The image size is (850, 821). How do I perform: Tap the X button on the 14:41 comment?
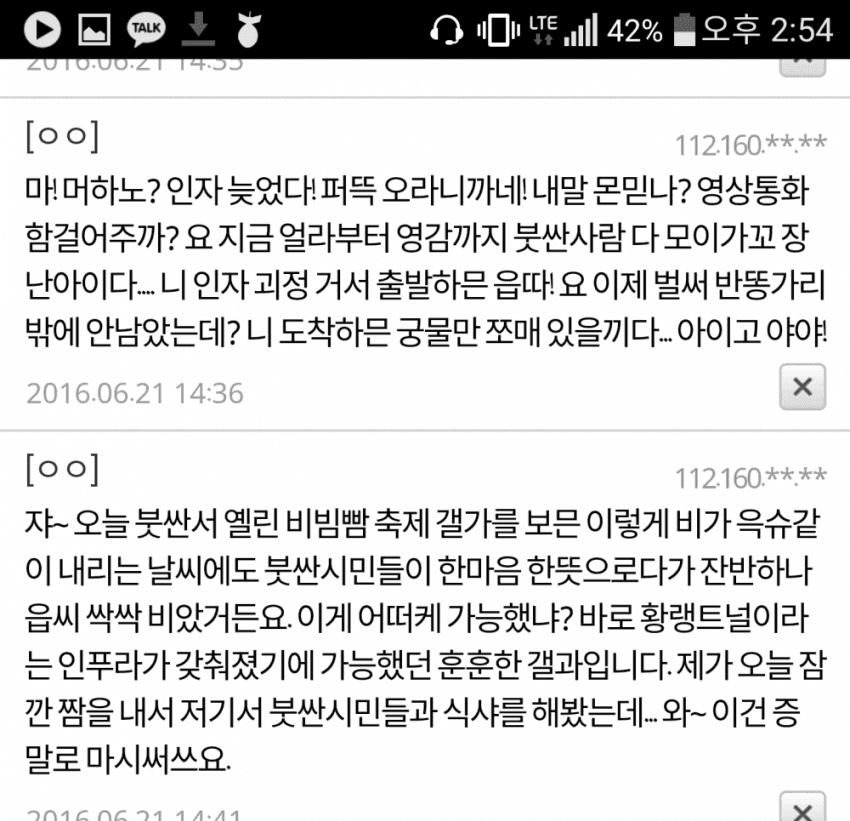[x=801, y=809]
